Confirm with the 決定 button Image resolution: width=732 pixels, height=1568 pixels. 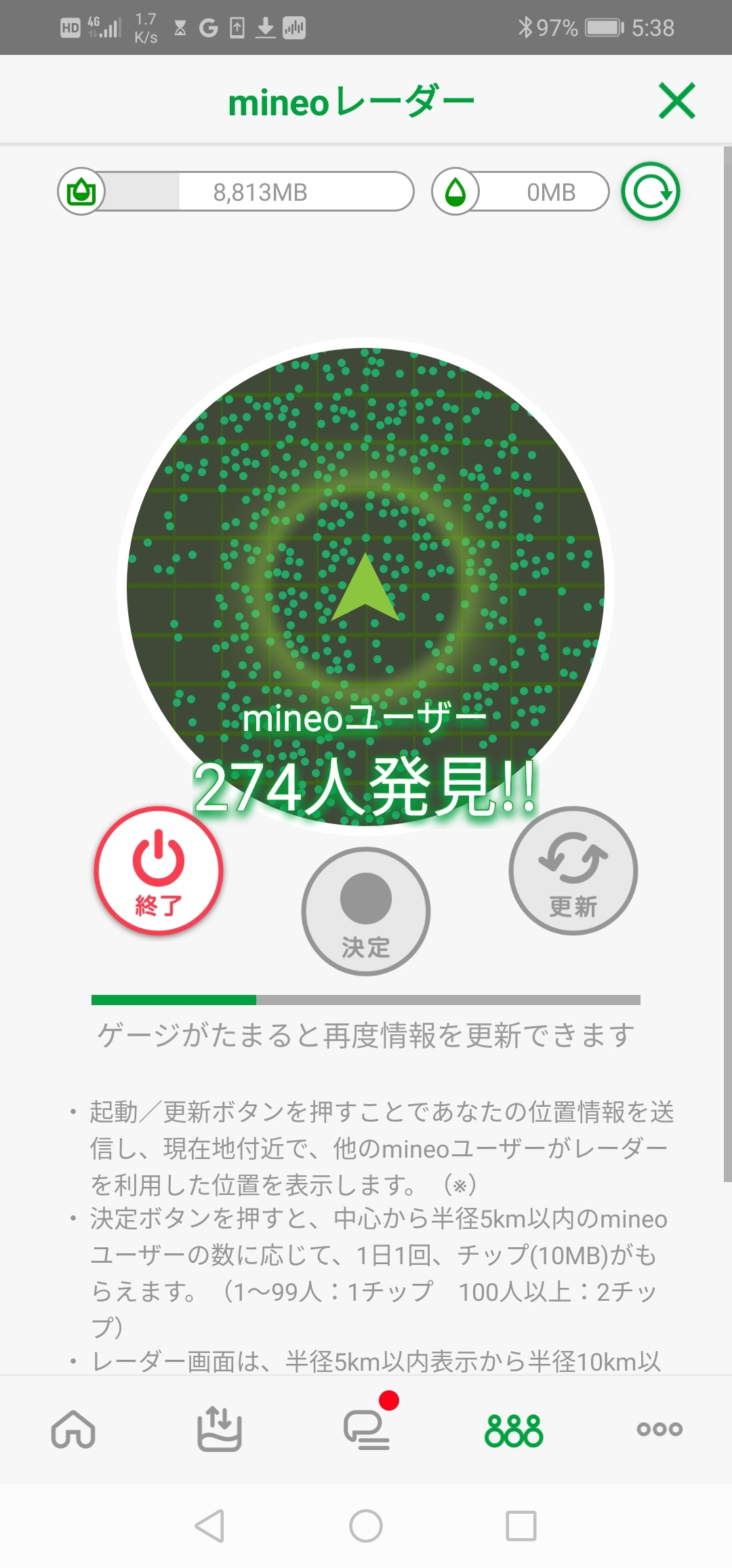point(366,912)
